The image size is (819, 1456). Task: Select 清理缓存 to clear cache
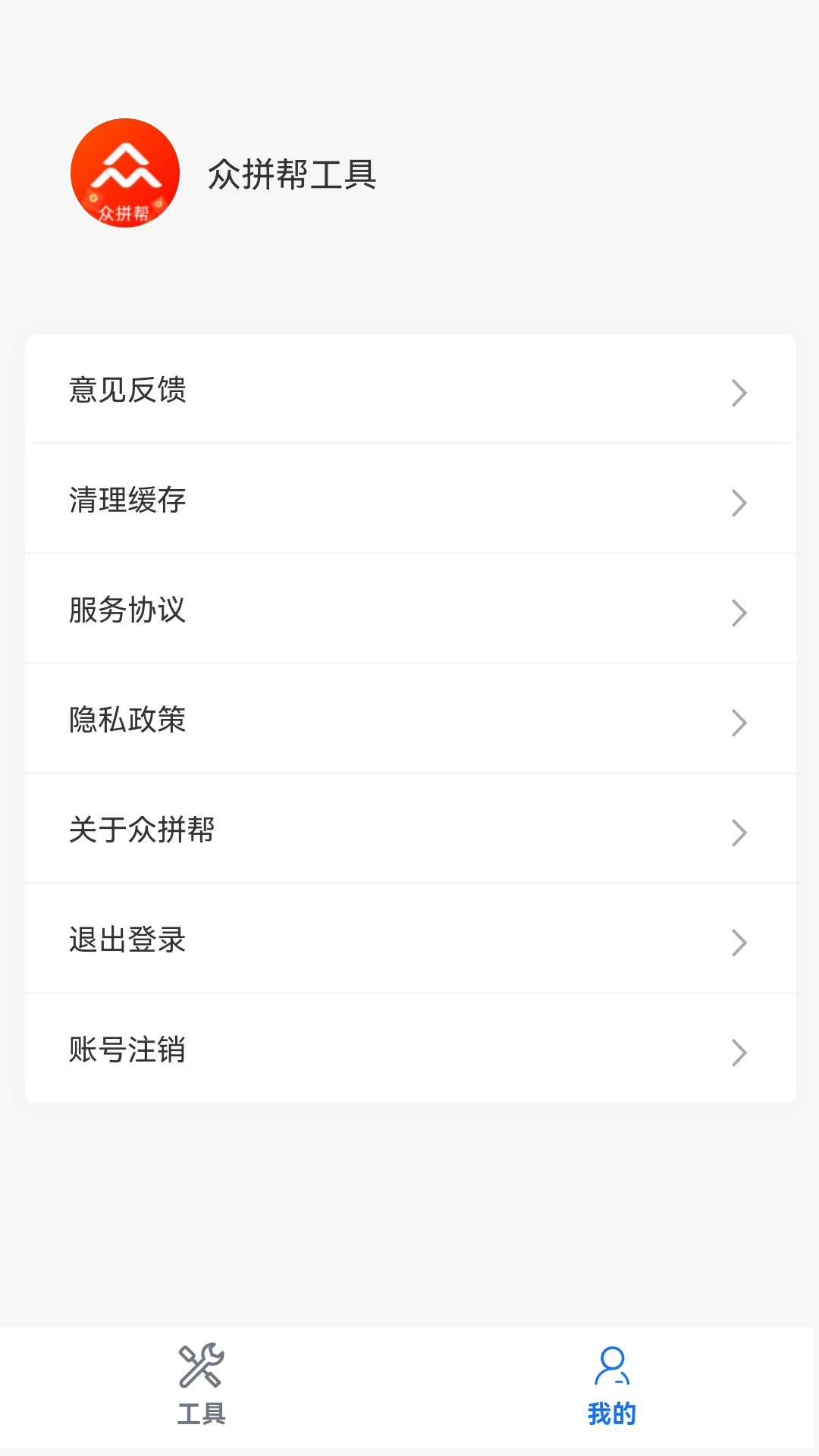[x=409, y=500]
